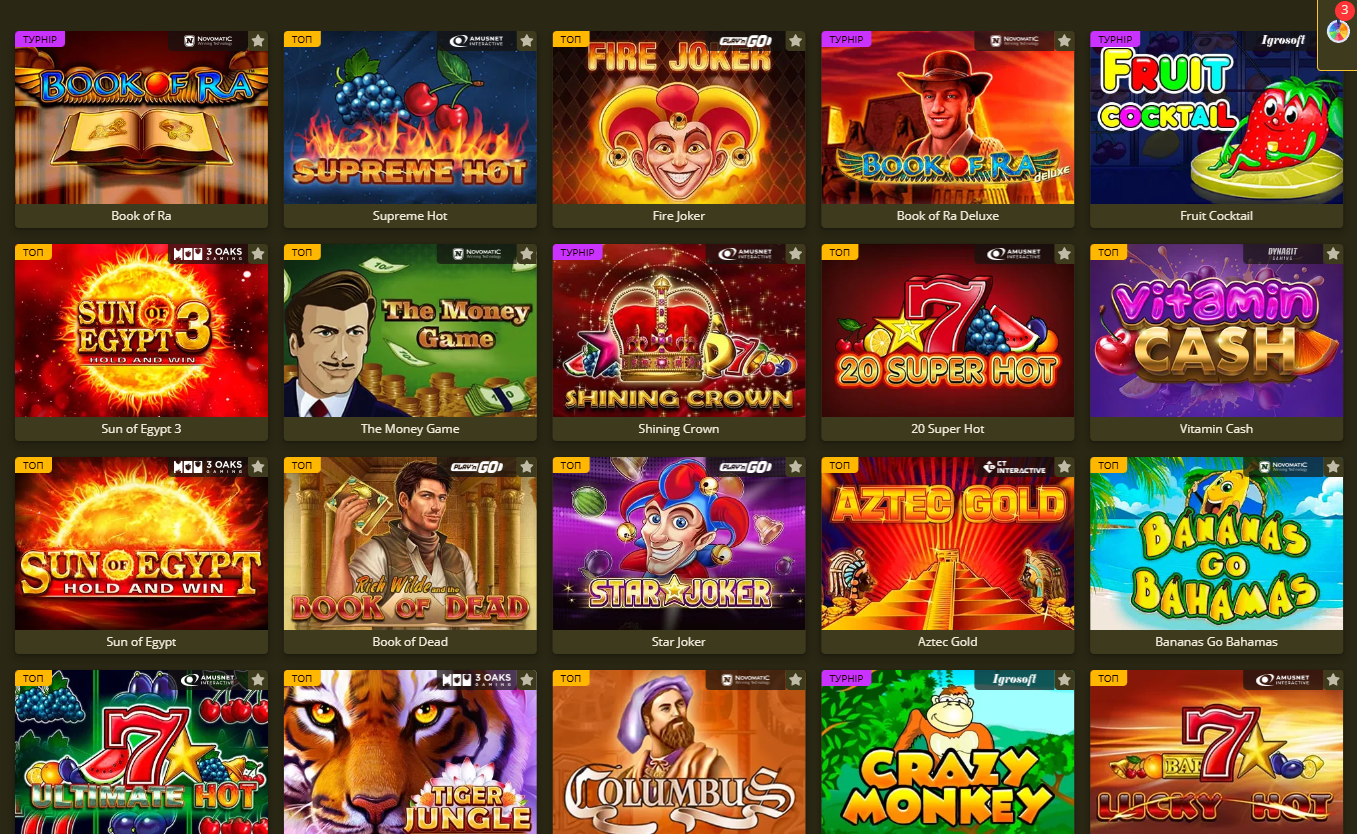Screen dimensions: 1357x834
Task: Open the 20 Super Hot slot
Action: click(x=947, y=331)
